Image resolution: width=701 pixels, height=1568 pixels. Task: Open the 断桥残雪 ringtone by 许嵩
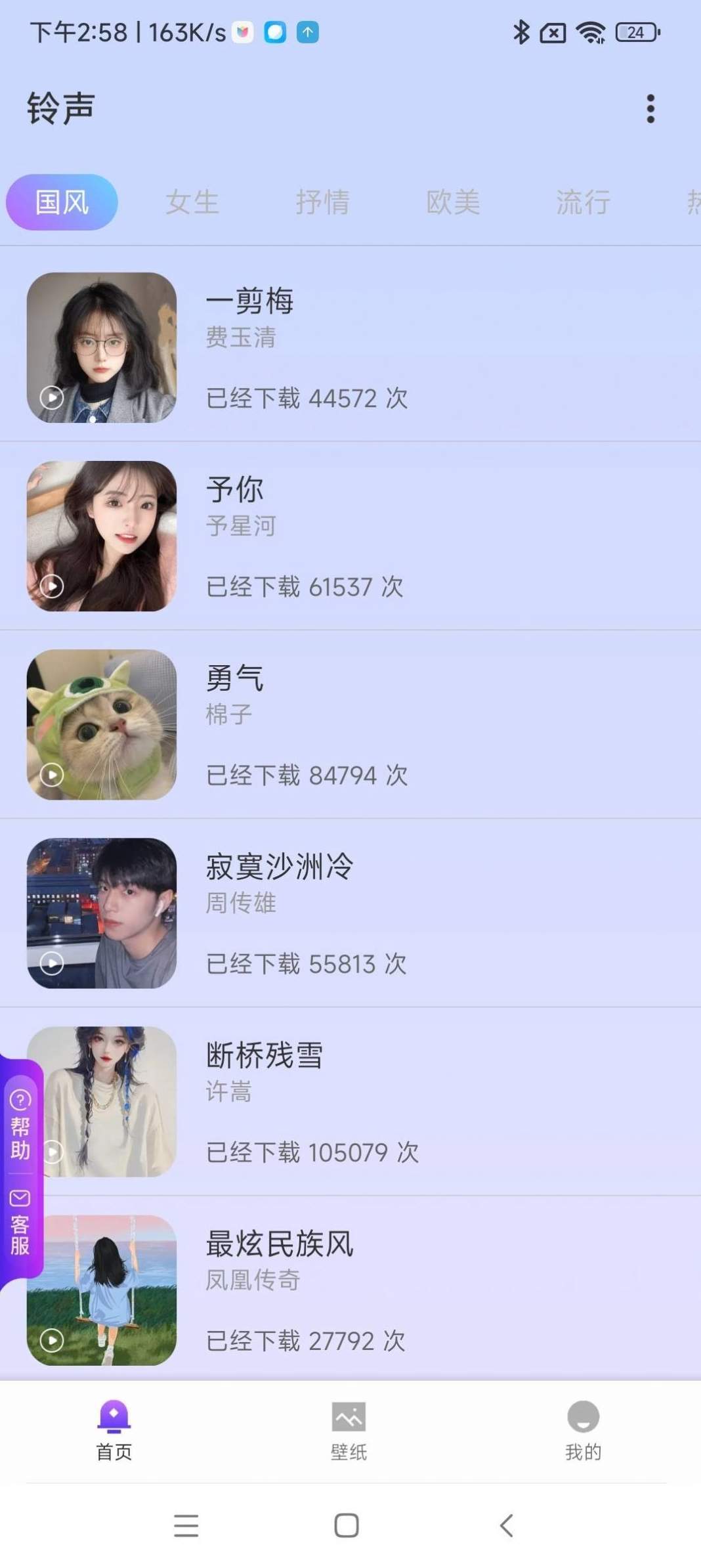(394, 1101)
